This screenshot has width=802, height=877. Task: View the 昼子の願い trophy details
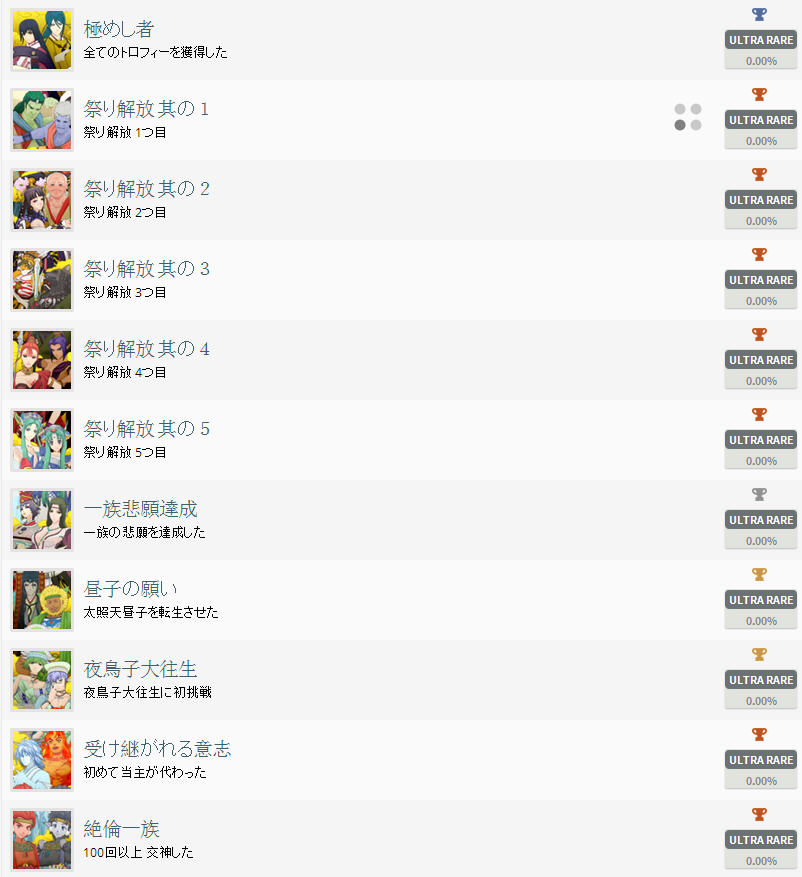coord(130,589)
